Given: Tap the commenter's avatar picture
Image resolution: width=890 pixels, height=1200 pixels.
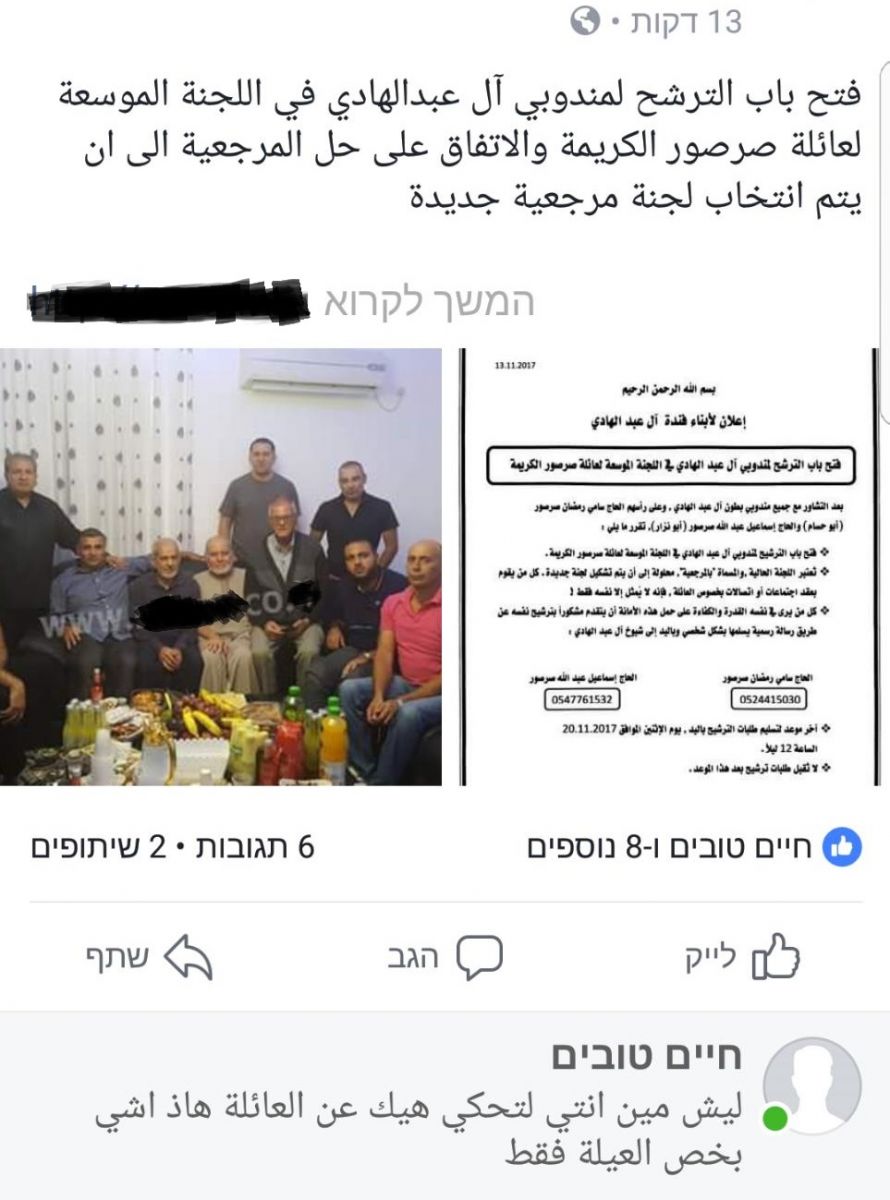Looking at the screenshot, I should click(812, 1086).
